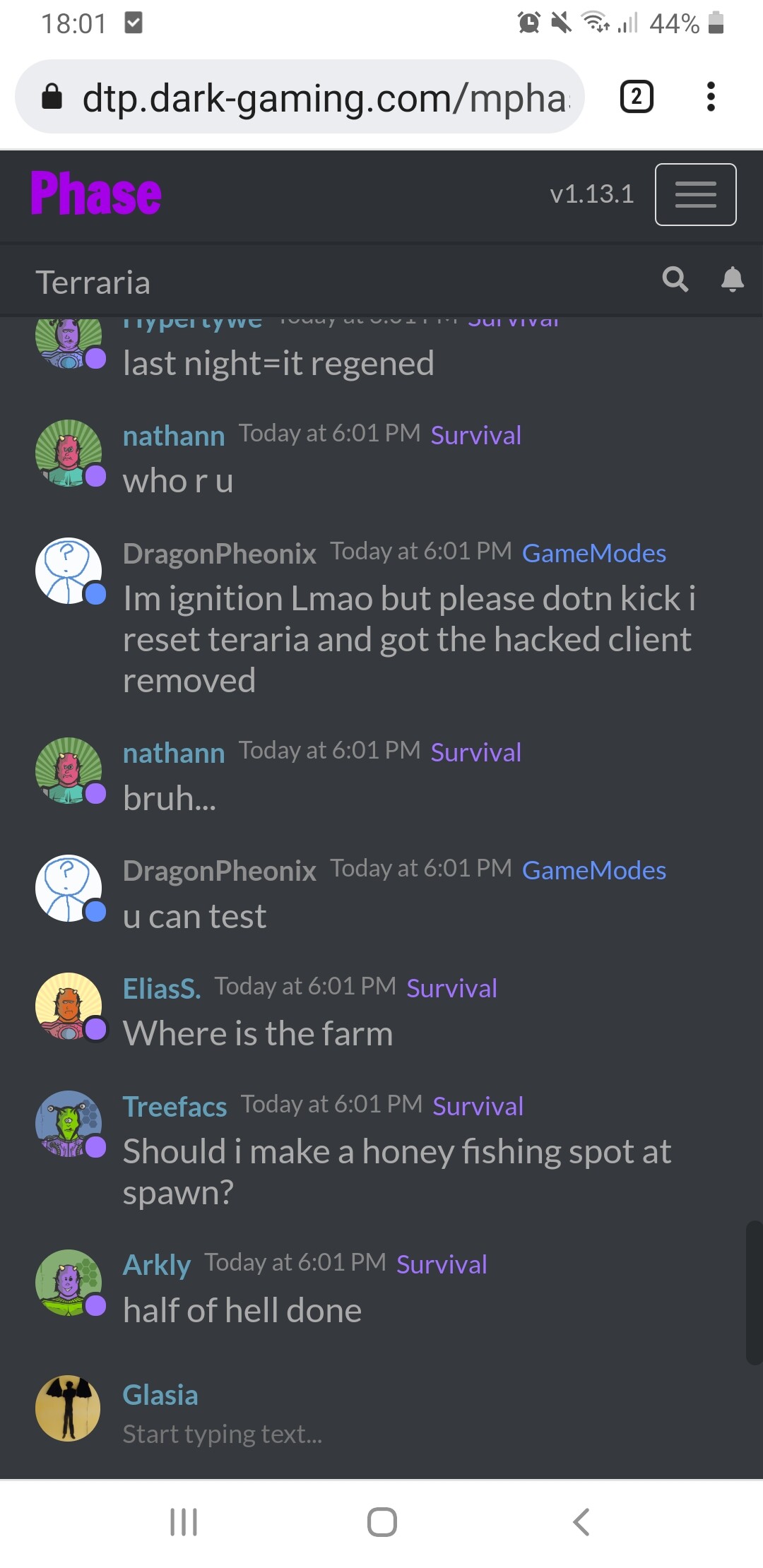Search messages in Terraria chat
Screen dimensions: 763x1568
(x=675, y=279)
